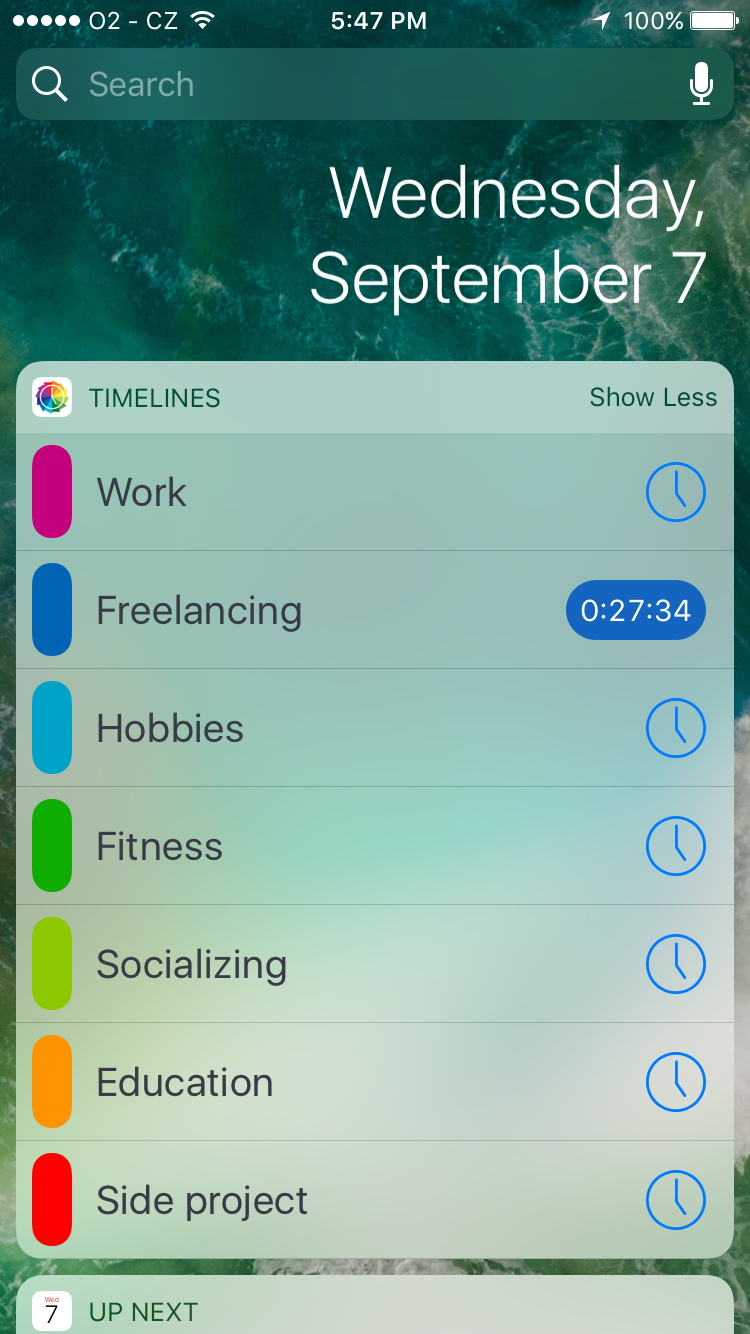Tap the microphone for voice search
The height and width of the screenshot is (1334, 750).
pyautogui.click(x=702, y=84)
